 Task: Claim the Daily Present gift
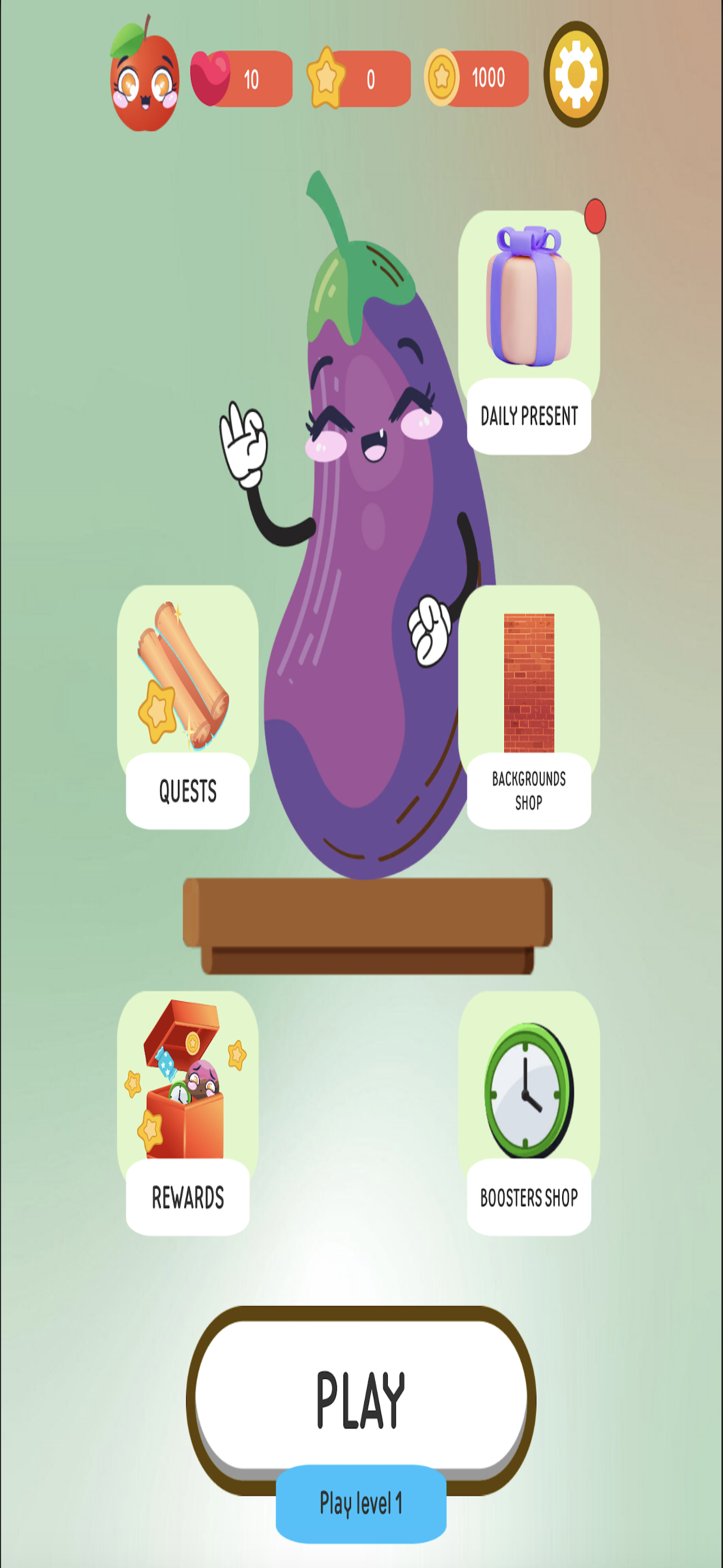[529, 332]
